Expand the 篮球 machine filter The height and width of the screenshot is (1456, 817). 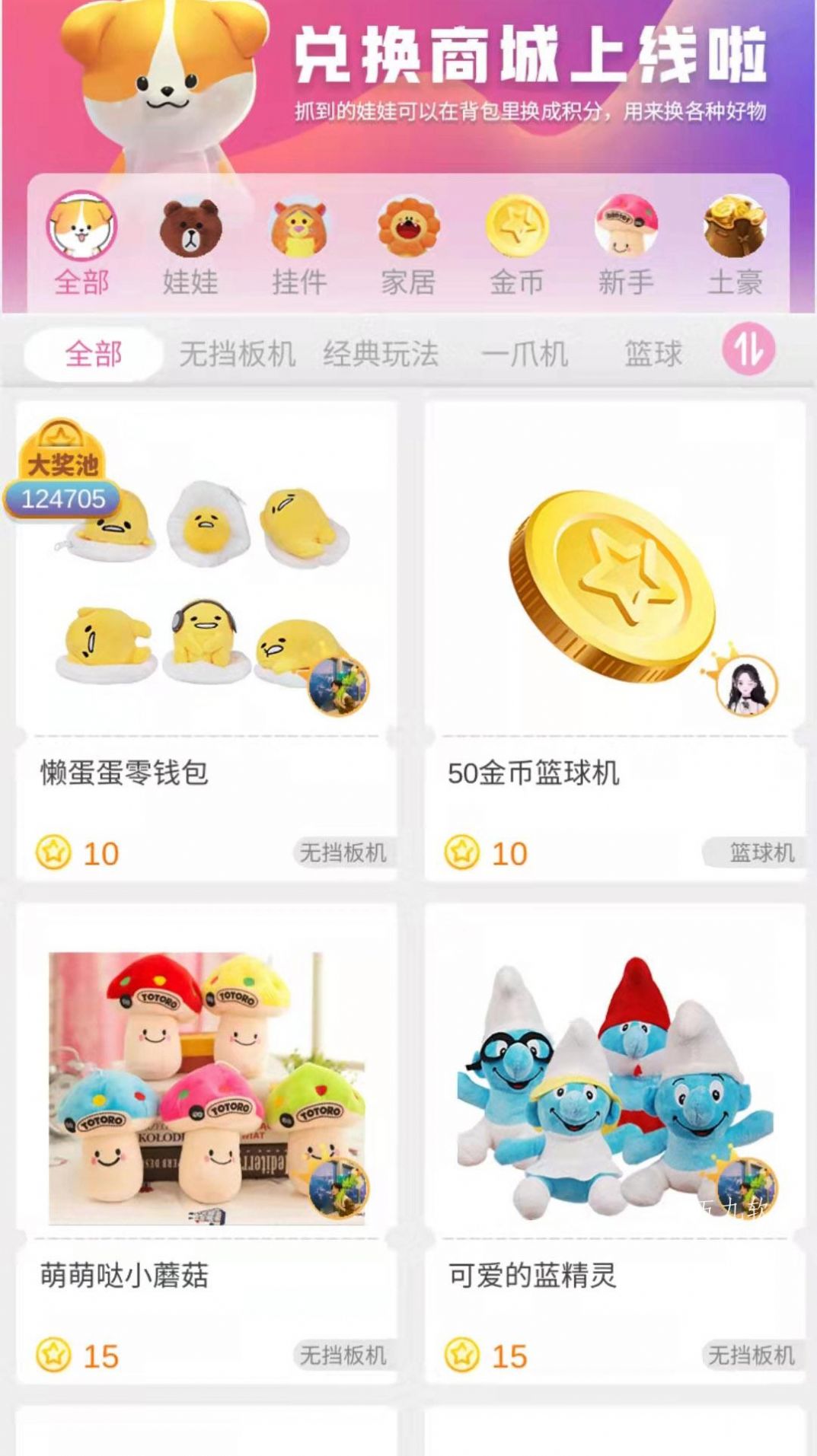point(655,352)
